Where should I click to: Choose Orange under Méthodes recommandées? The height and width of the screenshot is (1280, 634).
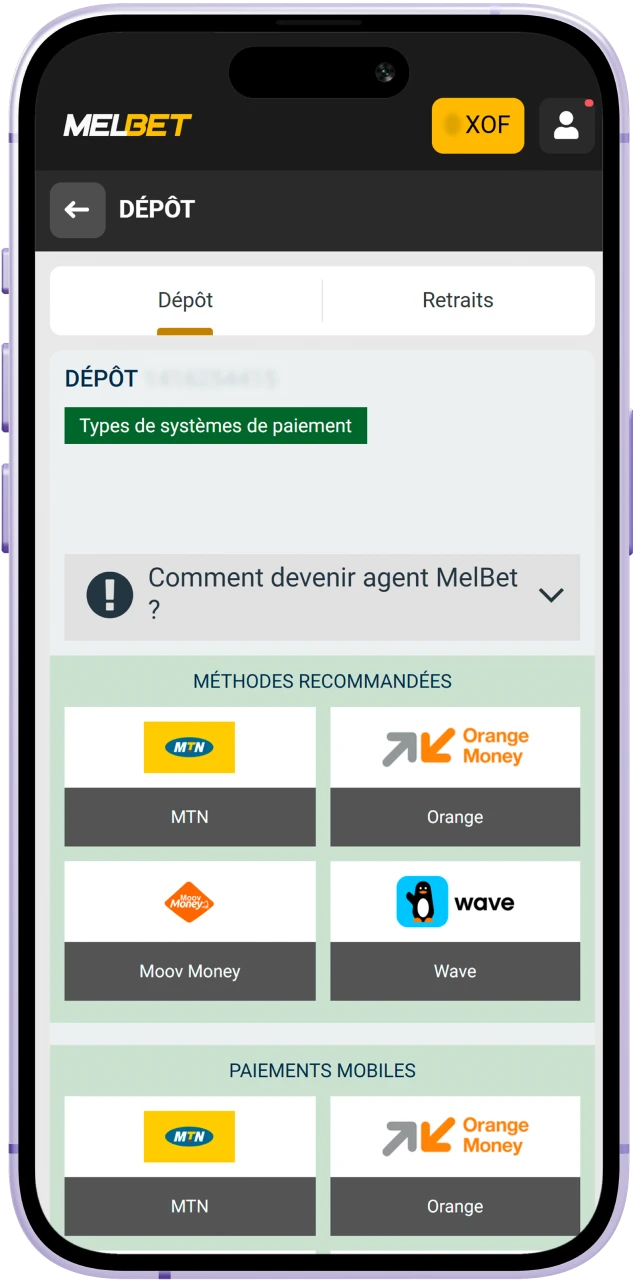click(455, 776)
